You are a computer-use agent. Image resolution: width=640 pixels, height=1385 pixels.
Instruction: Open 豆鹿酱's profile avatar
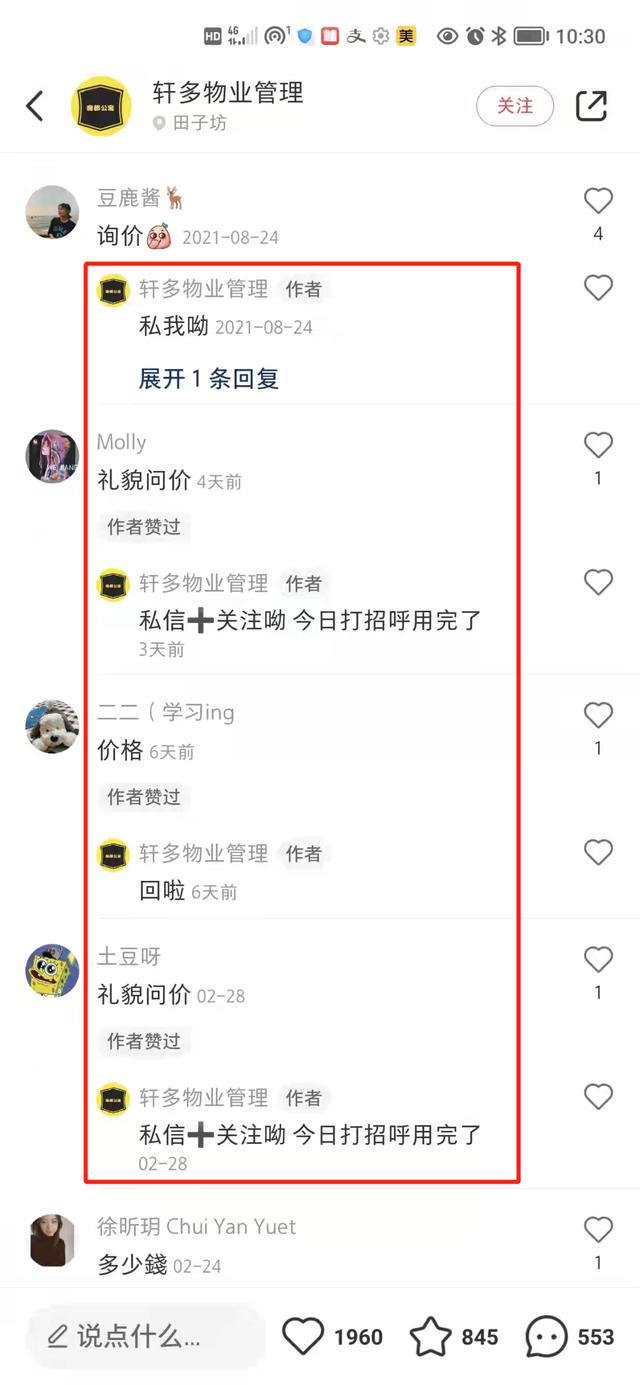click(x=52, y=212)
